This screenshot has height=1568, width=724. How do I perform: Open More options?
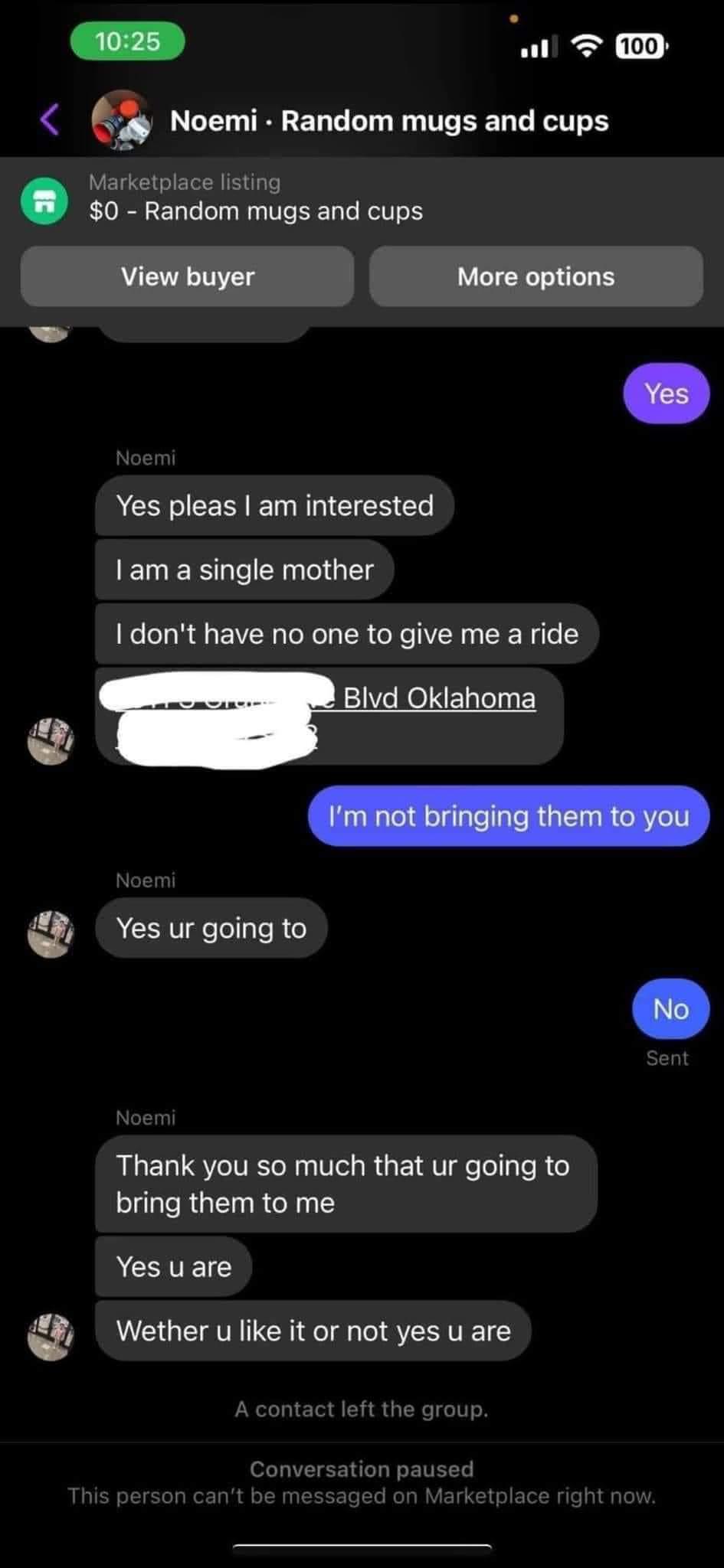click(x=536, y=276)
